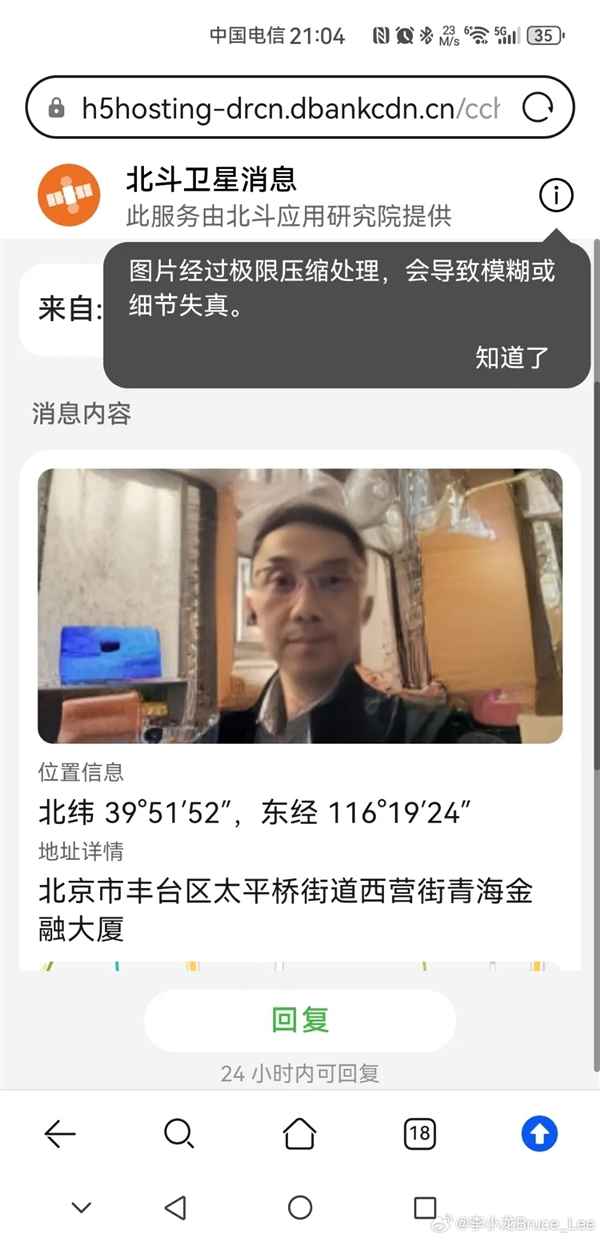The height and width of the screenshot is (1238, 600).
Task: Open system recent apps square button
Action: [425, 1207]
